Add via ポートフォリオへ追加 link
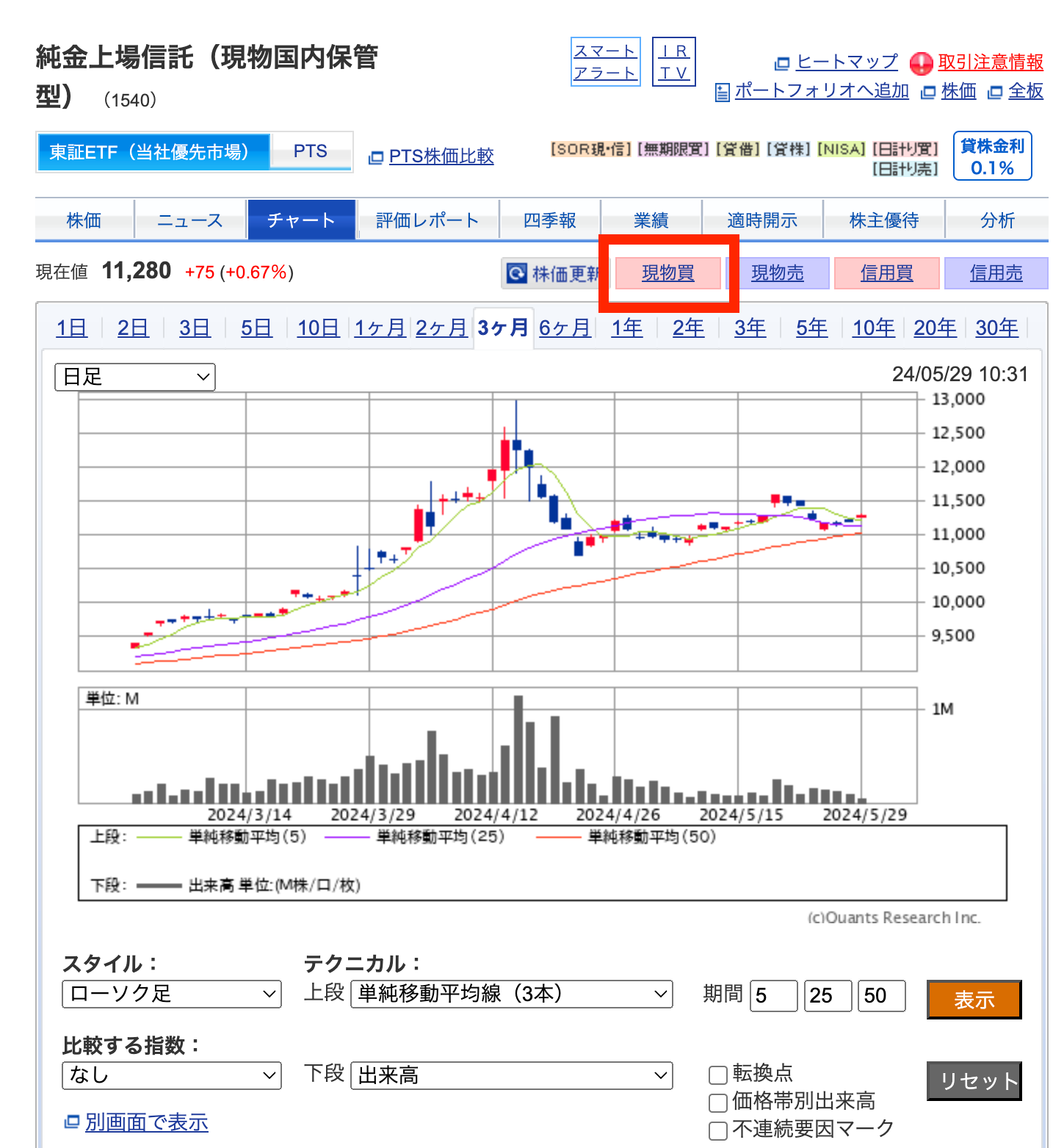Viewport: 1053px width, 1148px height. coord(821,91)
